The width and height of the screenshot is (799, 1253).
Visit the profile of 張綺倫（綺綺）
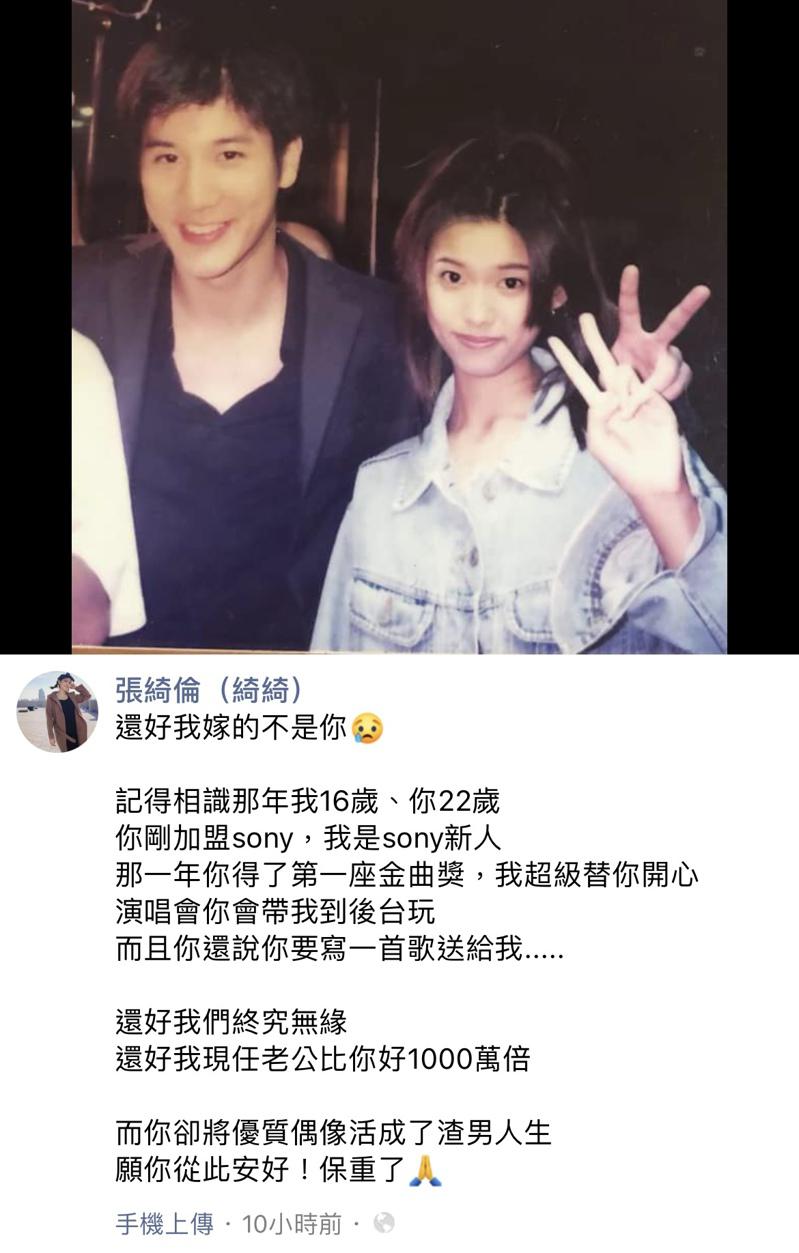pos(209,690)
